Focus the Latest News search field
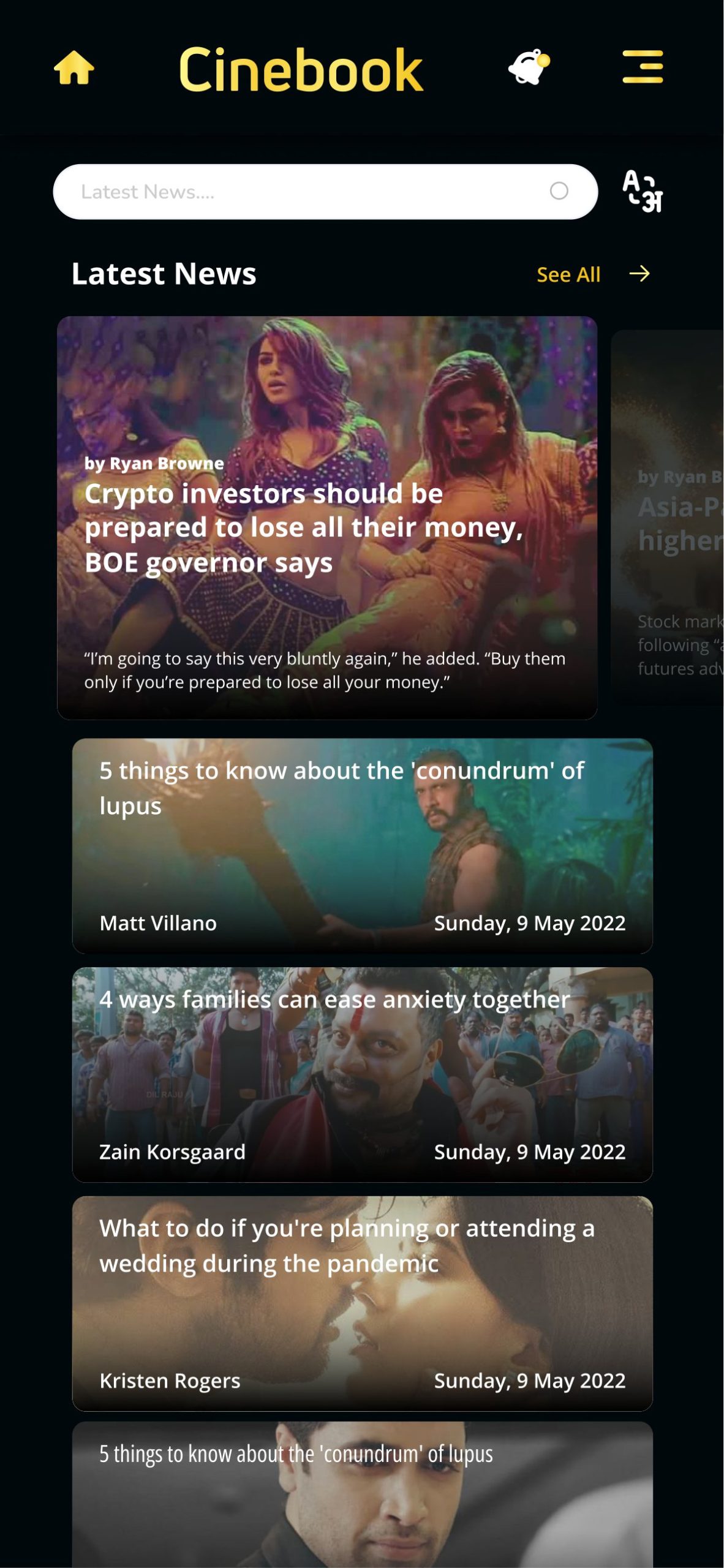Viewport: 724px width, 1568px height. point(325,192)
